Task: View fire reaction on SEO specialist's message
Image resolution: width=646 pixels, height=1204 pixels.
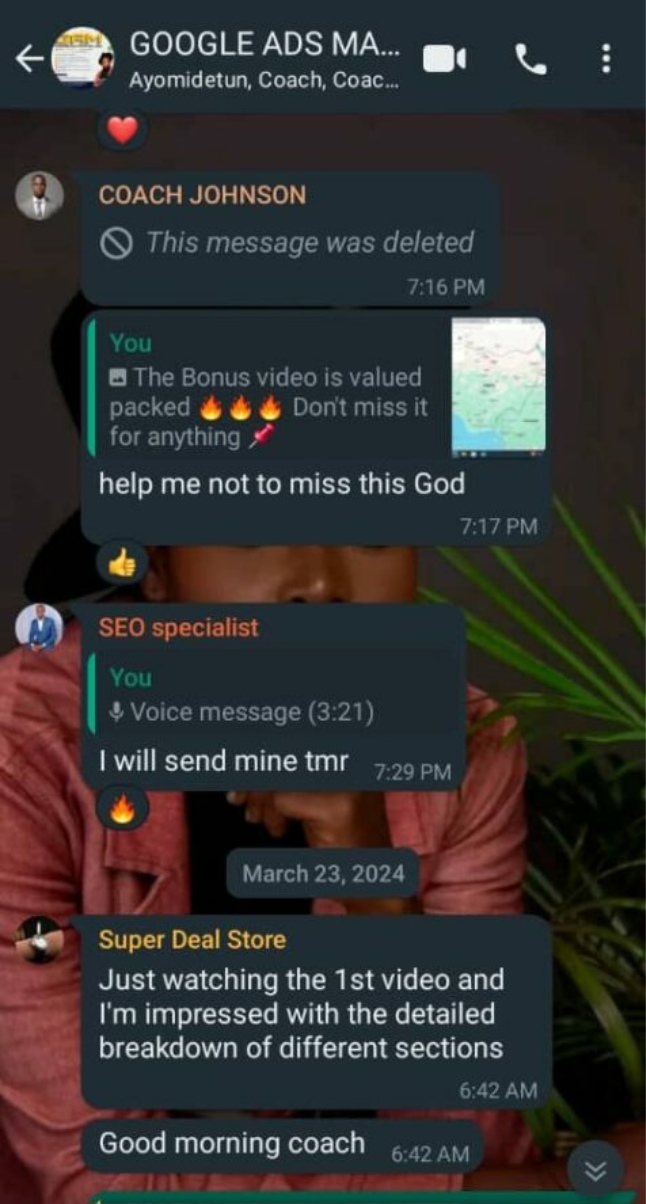Action: coord(122,808)
